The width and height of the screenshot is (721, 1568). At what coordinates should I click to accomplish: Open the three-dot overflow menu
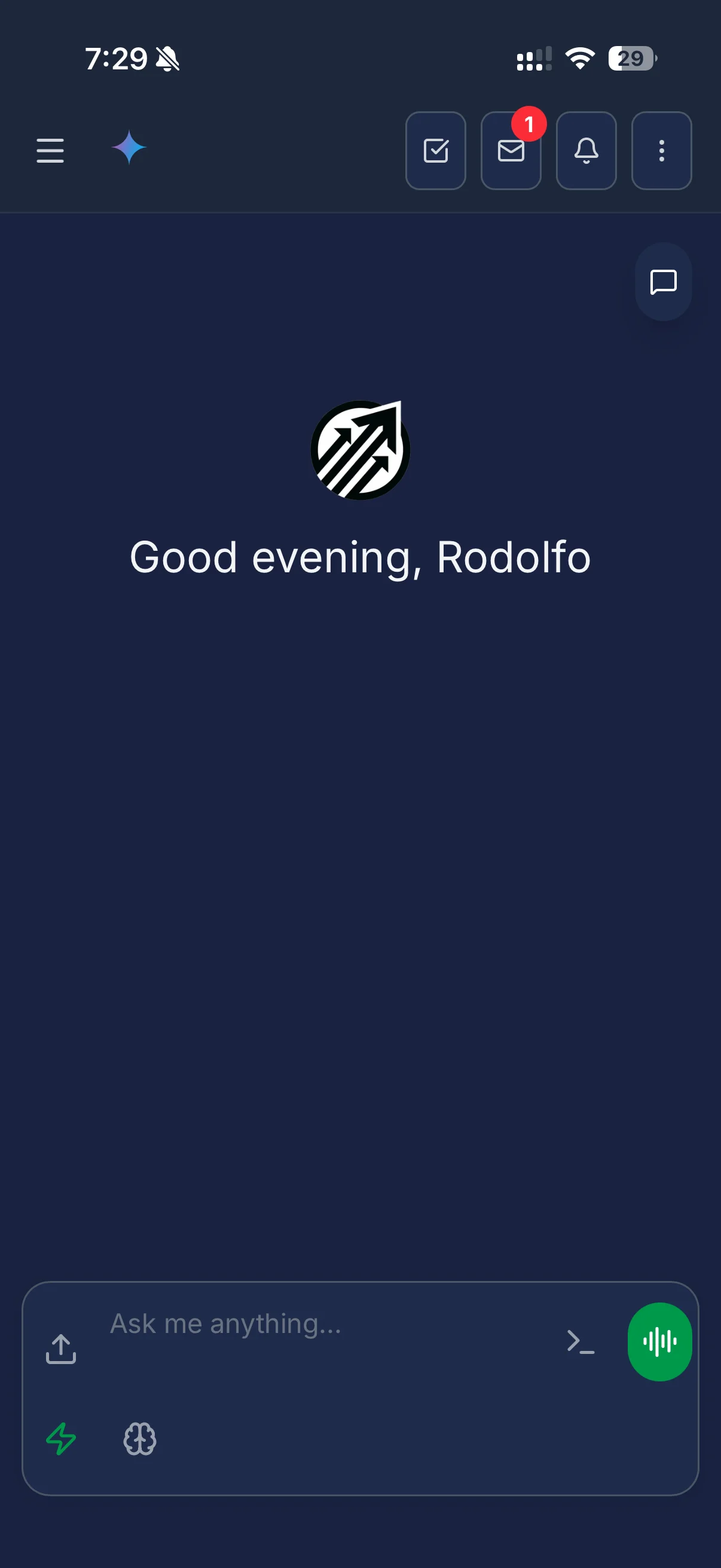coord(661,150)
